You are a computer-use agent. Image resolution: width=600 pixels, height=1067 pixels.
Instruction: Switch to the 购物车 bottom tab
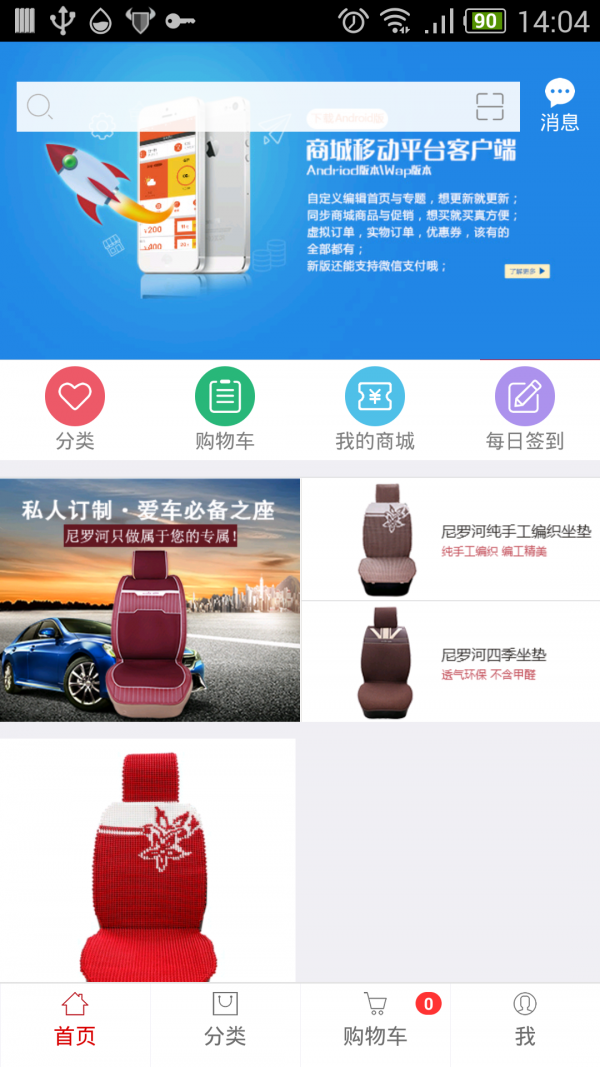tap(375, 1020)
